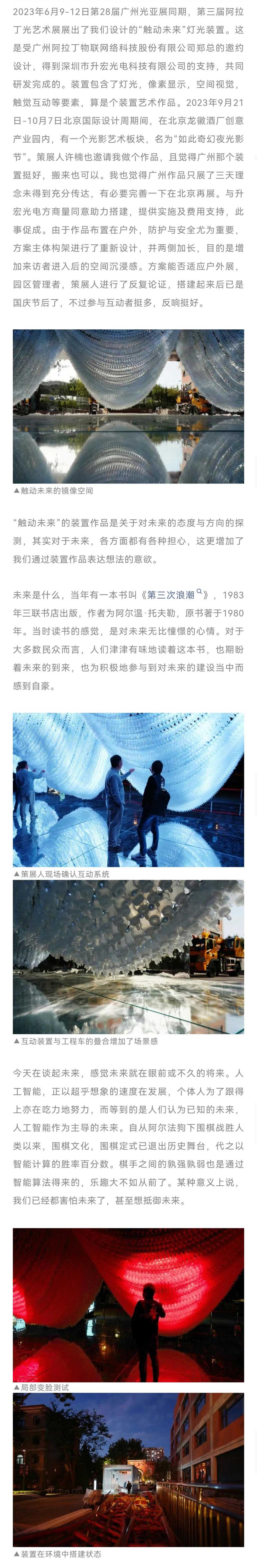Image resolution: width=257 pixels, height=1568 pixels.
Task: View the photo captioned 策展人现场确认互动系统
Action: point(128,789)
